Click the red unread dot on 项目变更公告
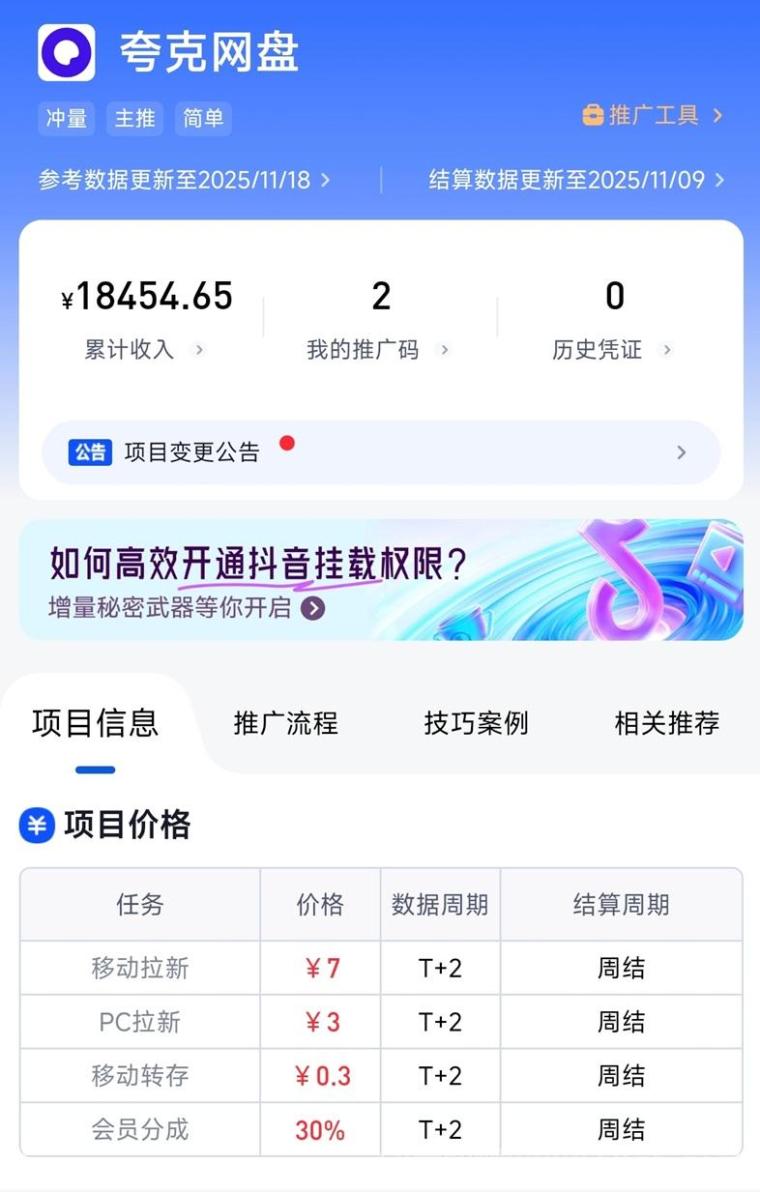 click(287, 441)
